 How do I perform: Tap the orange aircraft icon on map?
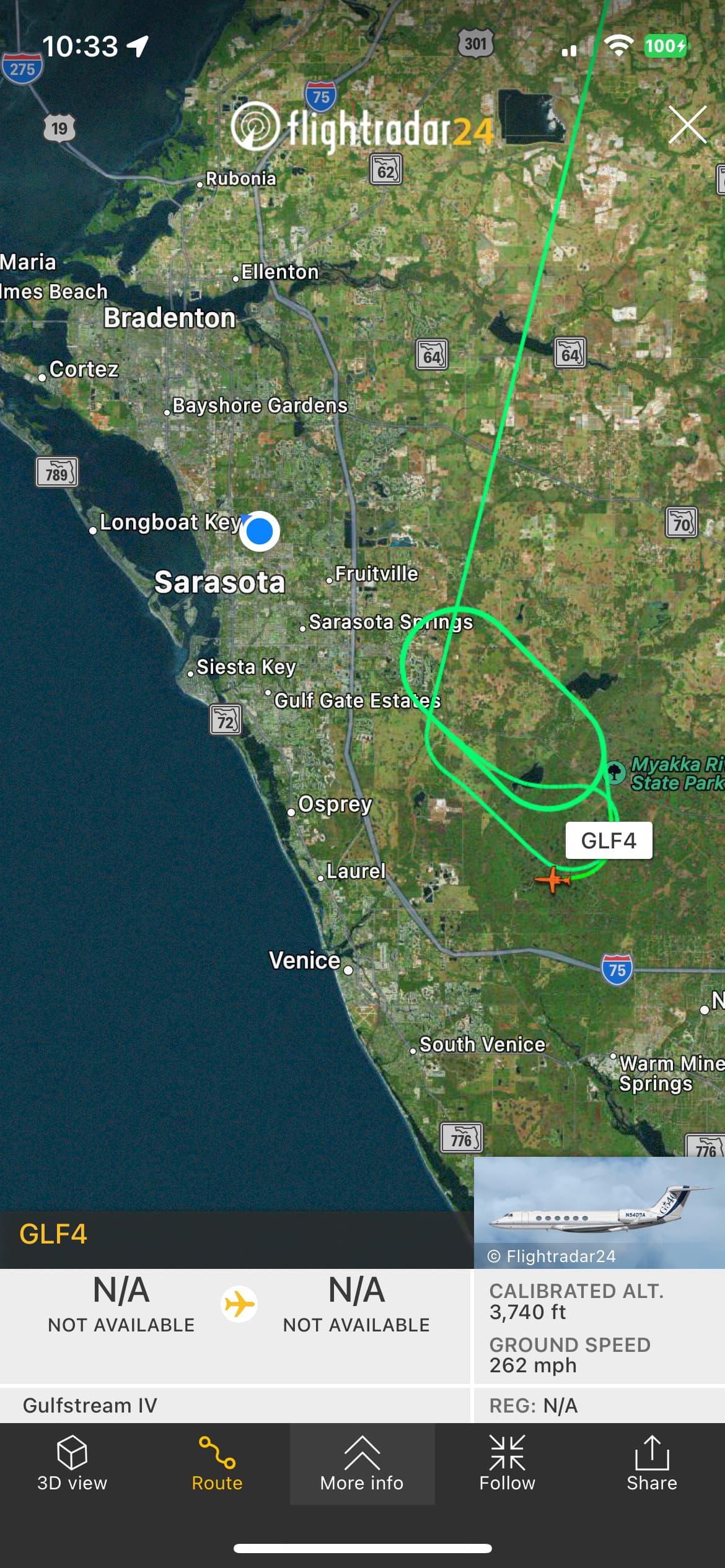pos(551,879)
